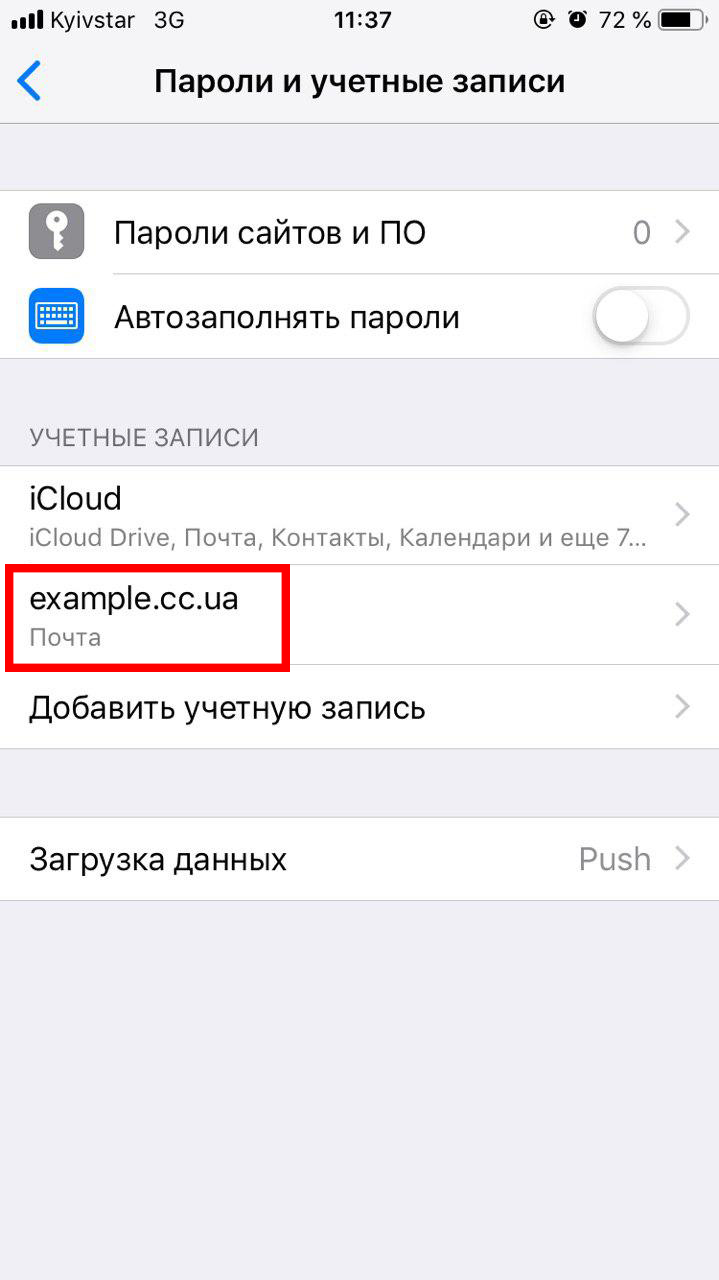This screenshot has width=719, height=1280.
Task: Open Загрузка данных settings
Action: pyautogui.click(x=360, y=859)
